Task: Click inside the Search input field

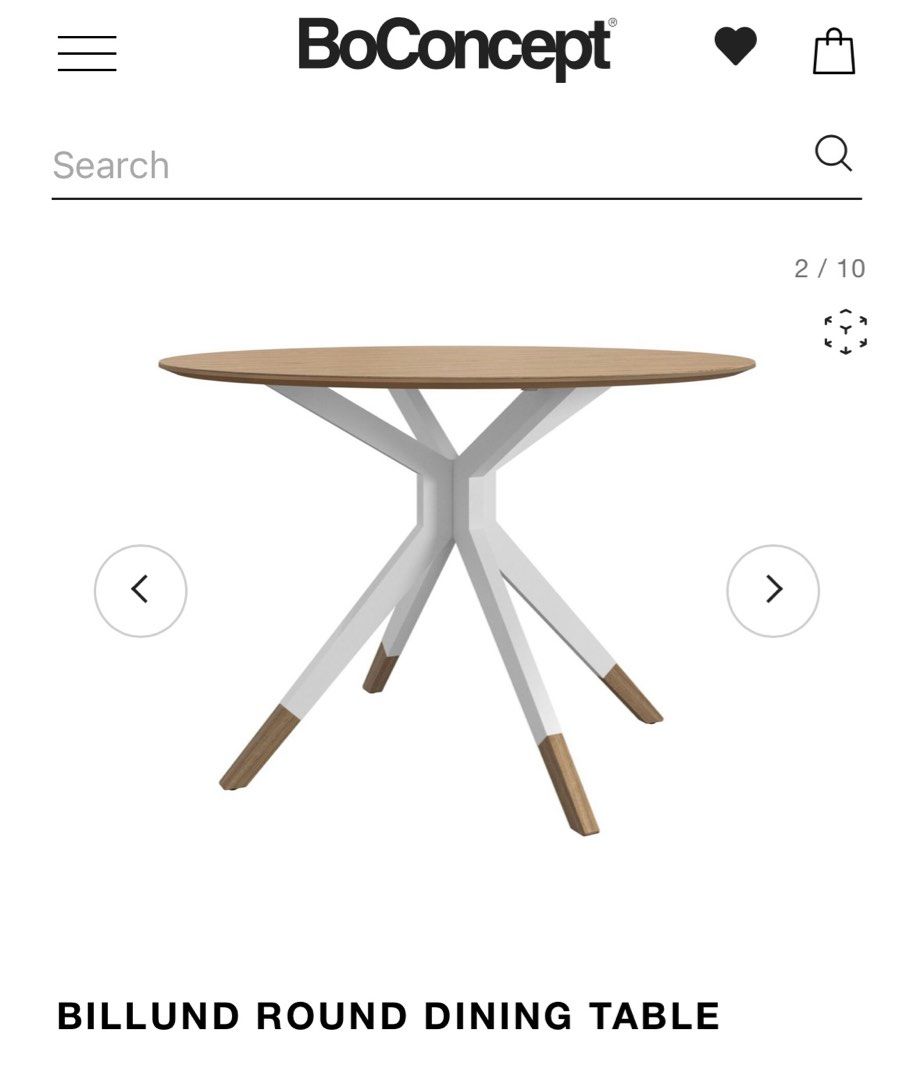Action: click(x=300, y=164)
